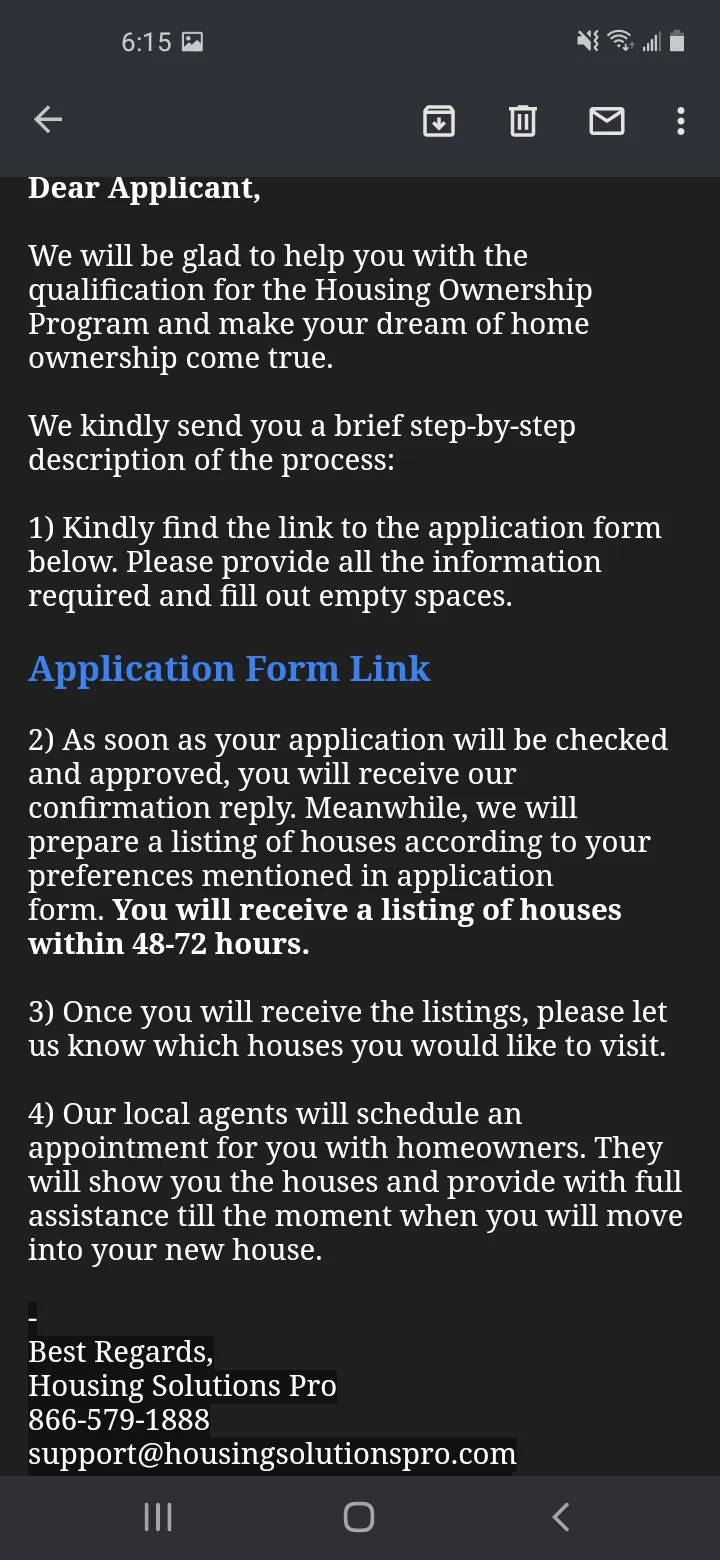
Task: Mark email as unread
Action: point(606,121)
